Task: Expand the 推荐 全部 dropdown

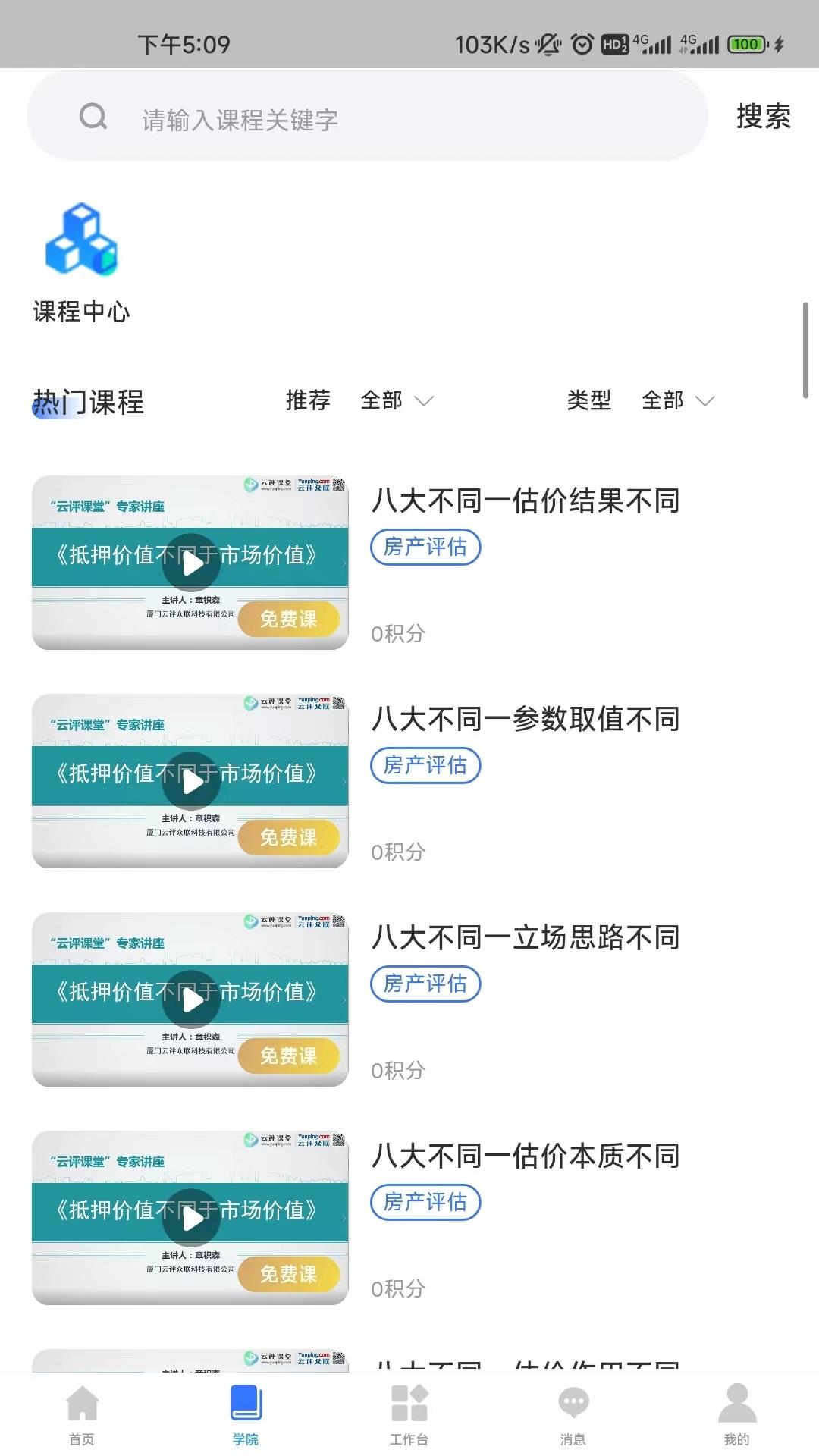Action: (x=396, y=400)
